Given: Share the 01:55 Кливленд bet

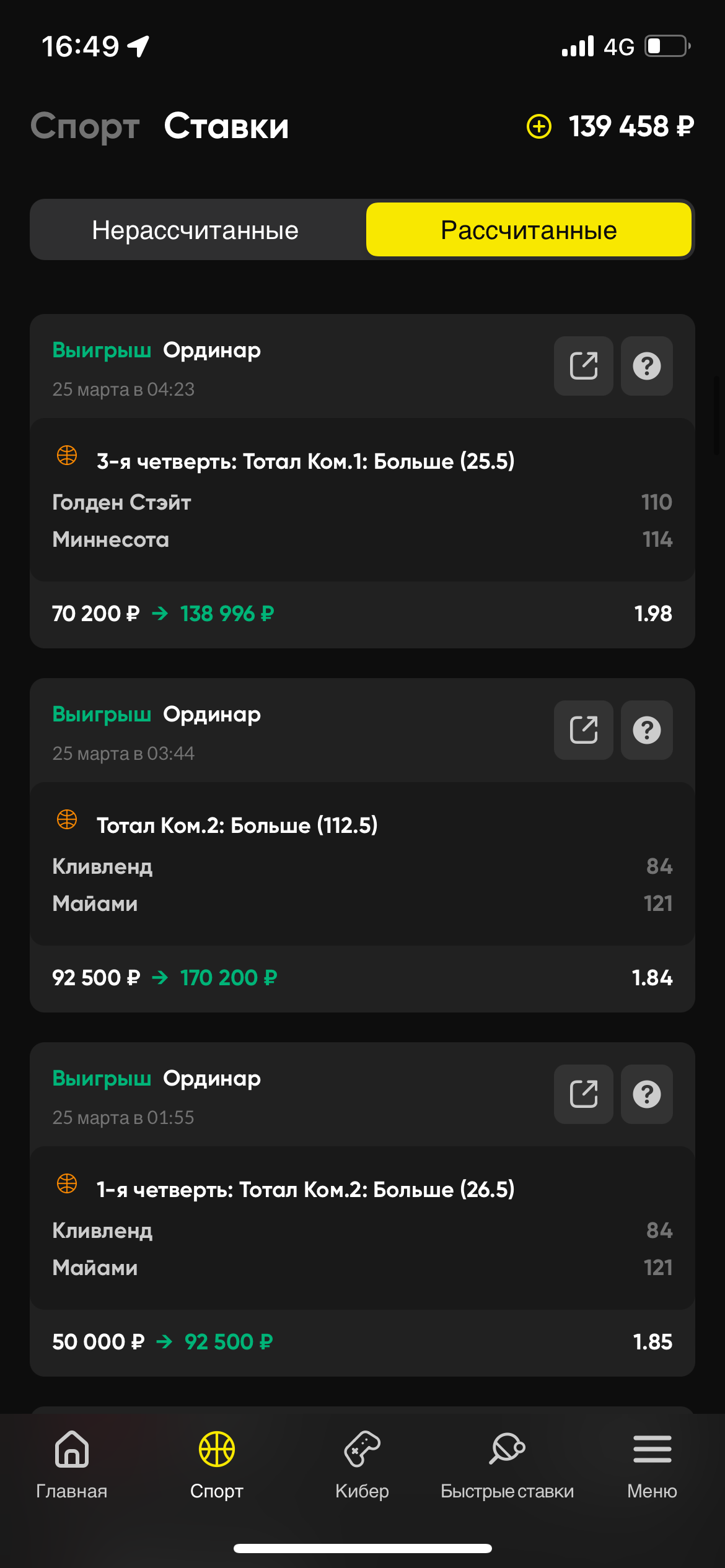Looking at the screenshot, I should coord(583,1094).
